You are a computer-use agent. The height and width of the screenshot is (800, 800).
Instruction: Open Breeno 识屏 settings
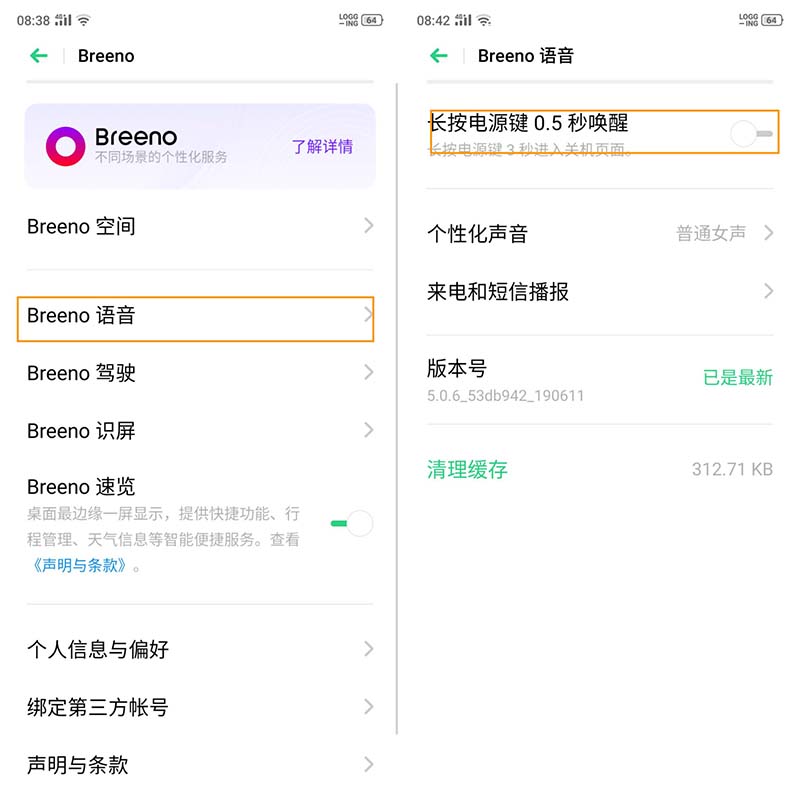tap(200, 431)
